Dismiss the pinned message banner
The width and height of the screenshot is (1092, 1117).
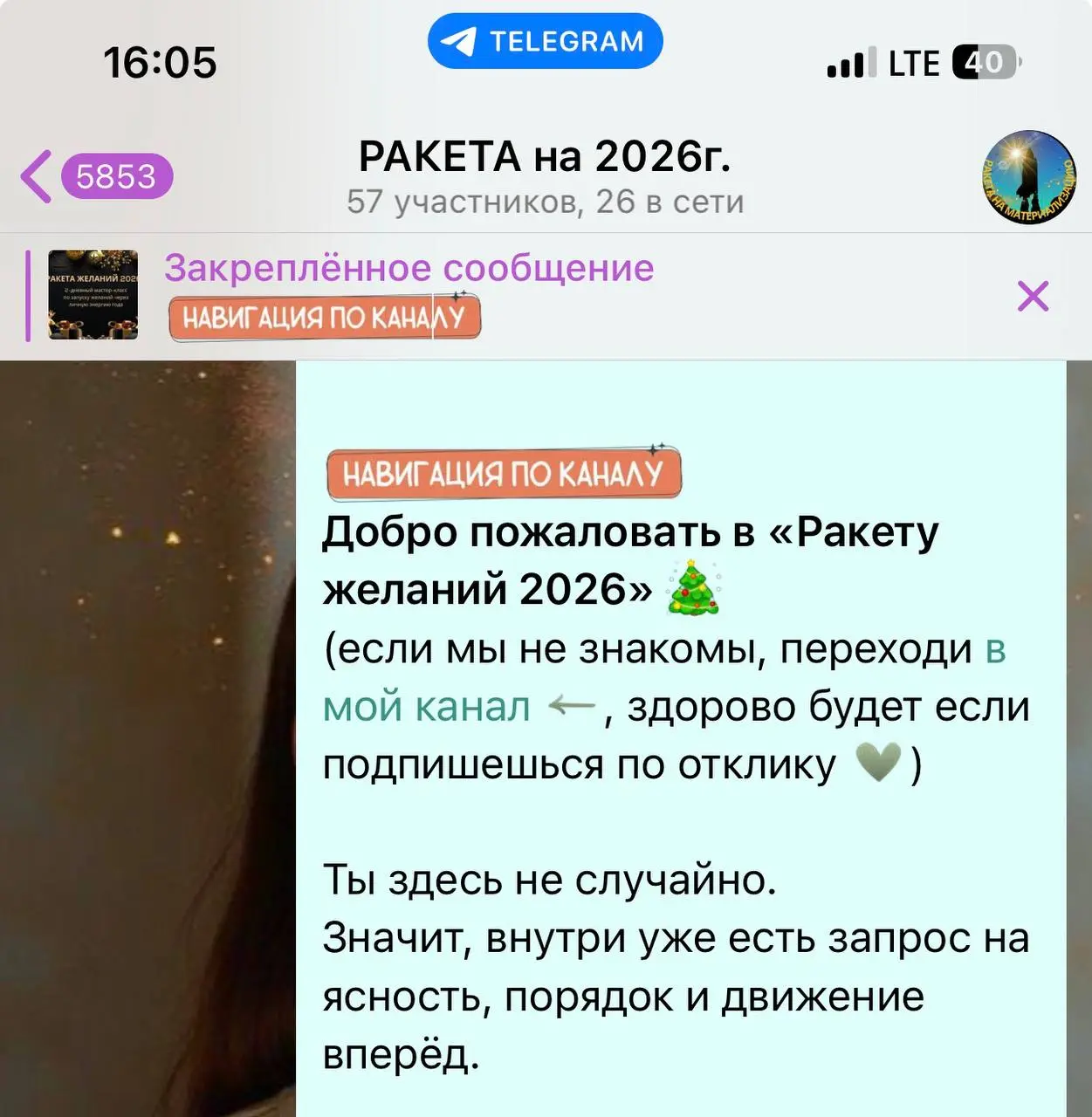click(x=1033, y=297)
